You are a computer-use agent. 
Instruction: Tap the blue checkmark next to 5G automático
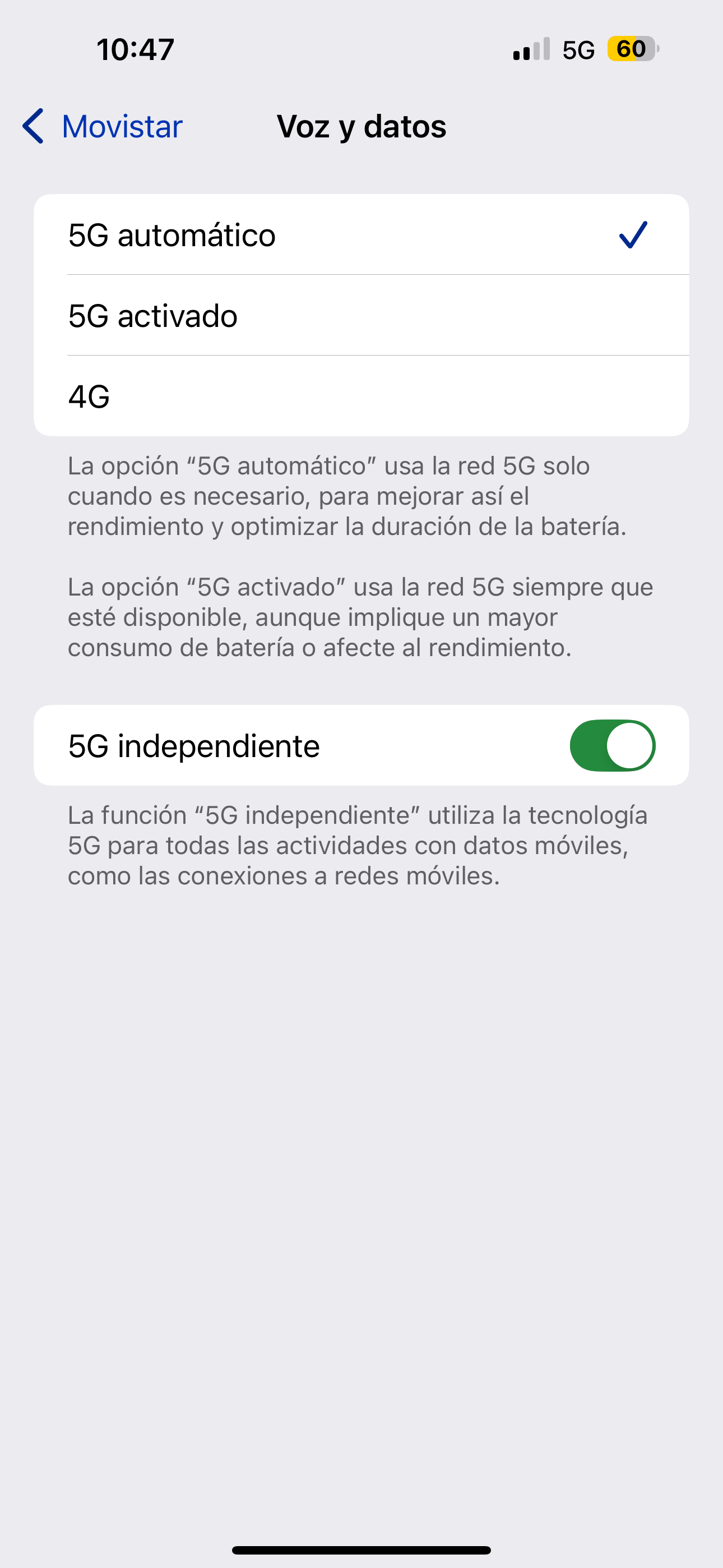pos(633,236)
